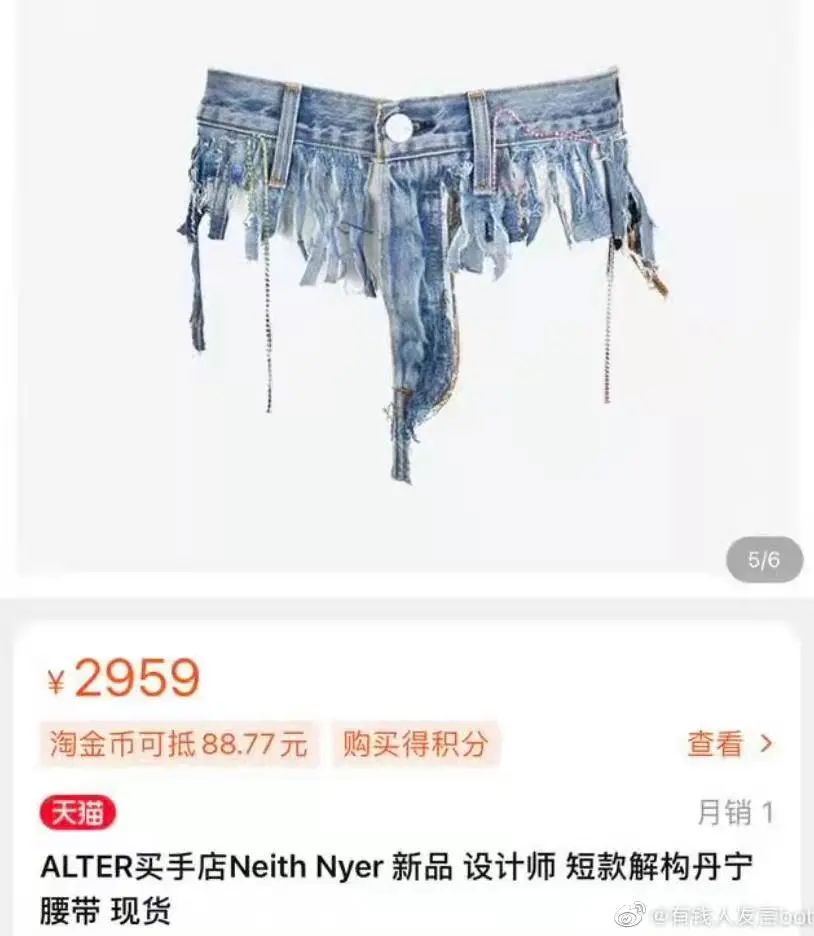Open the 查看 link on the right
The height and width of the screenshot is (936, 814).
coord(716,744)
